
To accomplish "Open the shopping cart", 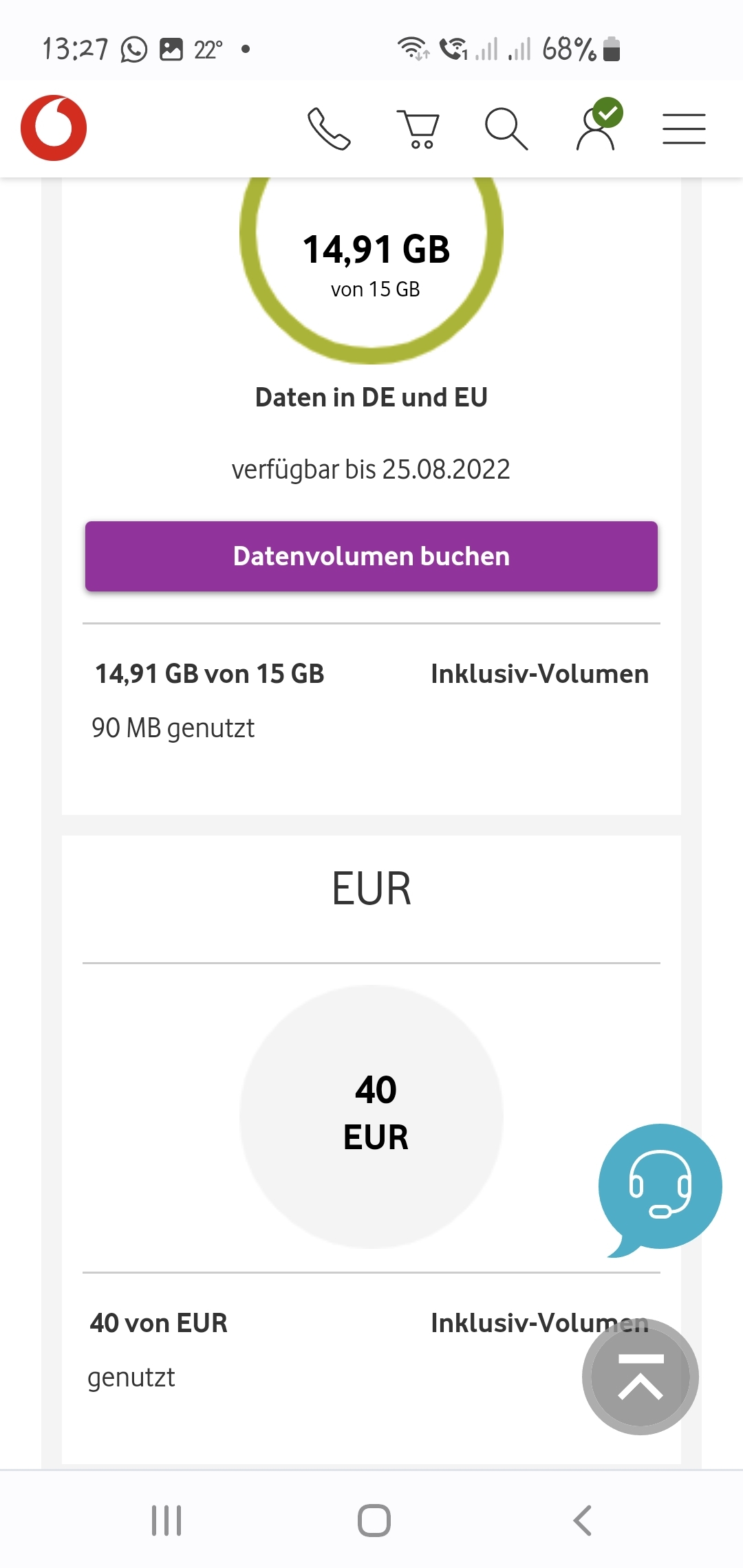I will point(418,129).
